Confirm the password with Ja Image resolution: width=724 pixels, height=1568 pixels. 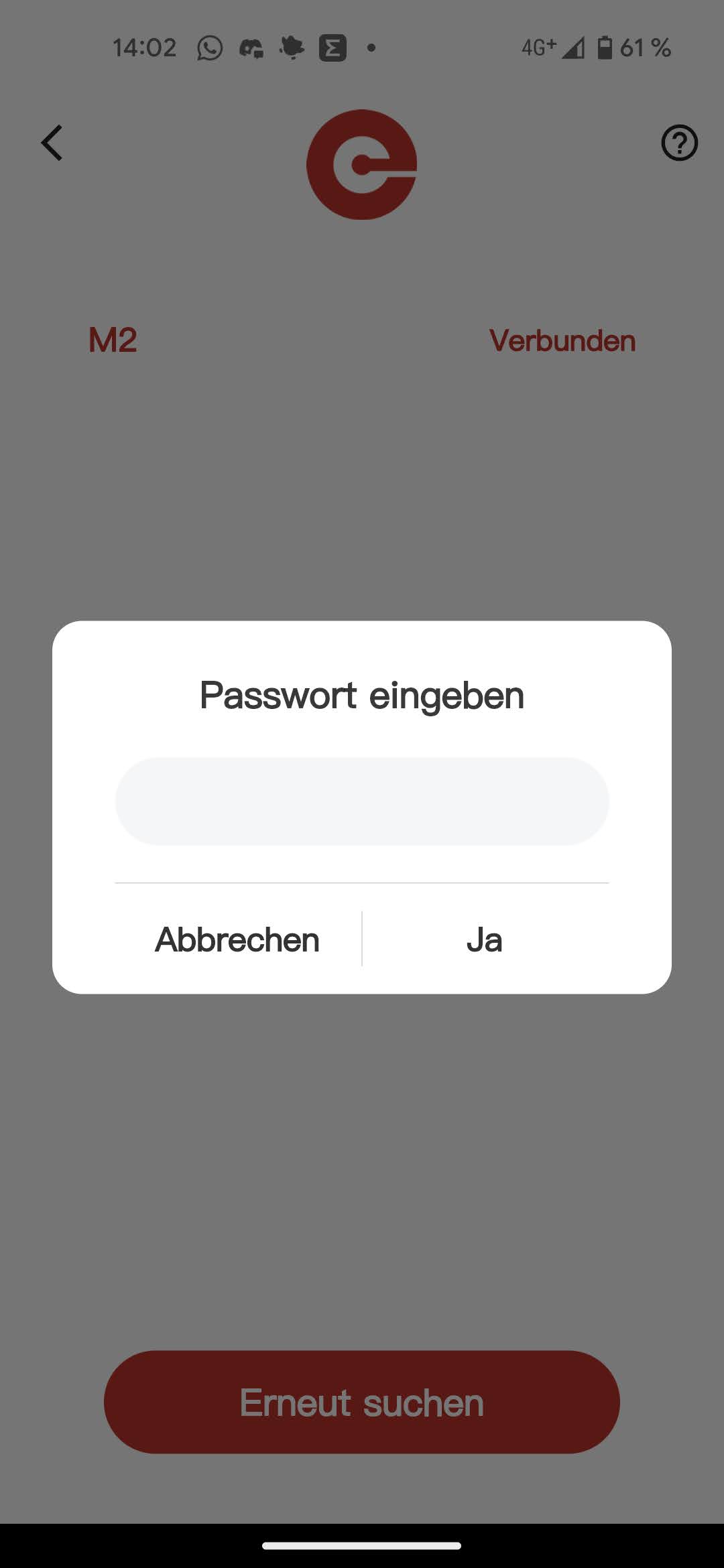coord(484,939)
